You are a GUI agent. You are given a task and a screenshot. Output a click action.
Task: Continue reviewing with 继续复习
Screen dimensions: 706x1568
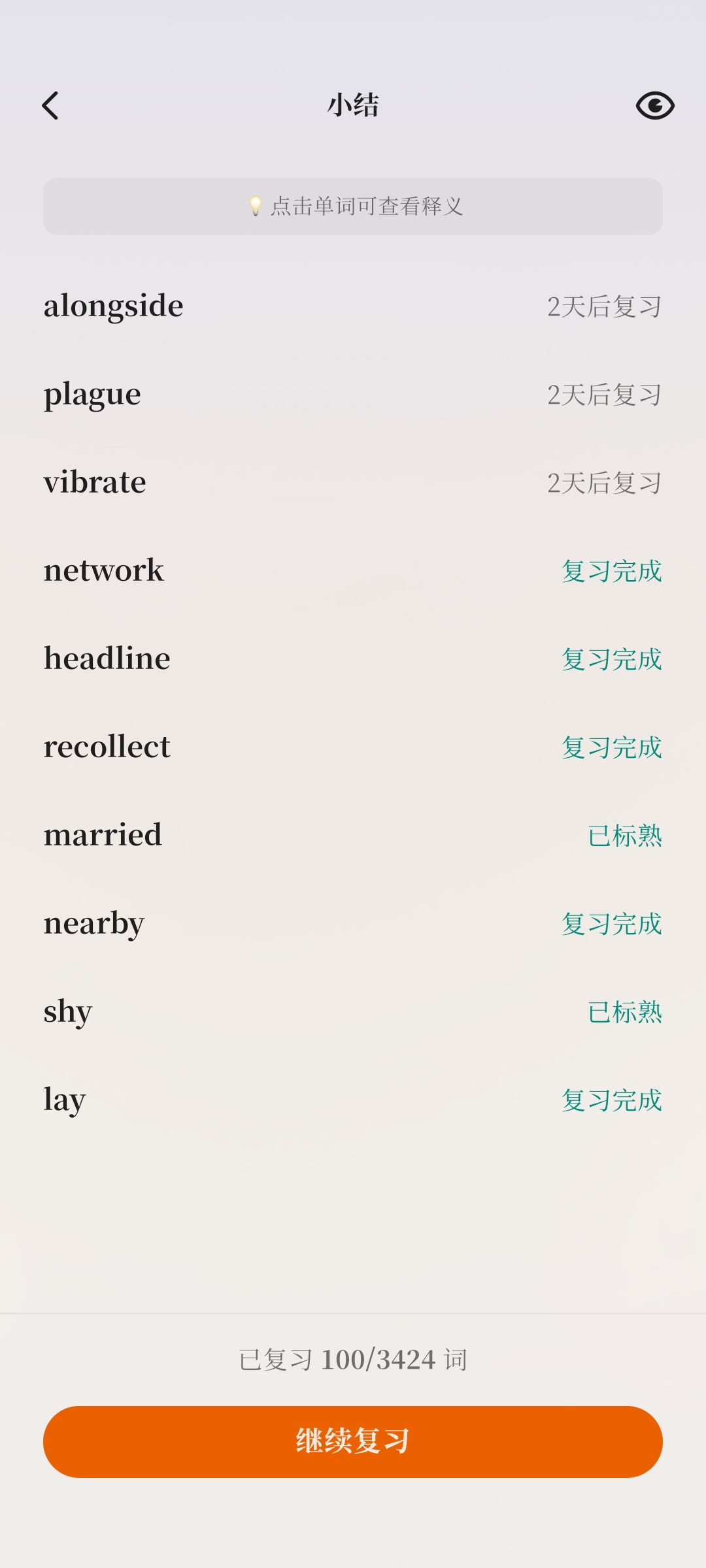(353, 1441)
